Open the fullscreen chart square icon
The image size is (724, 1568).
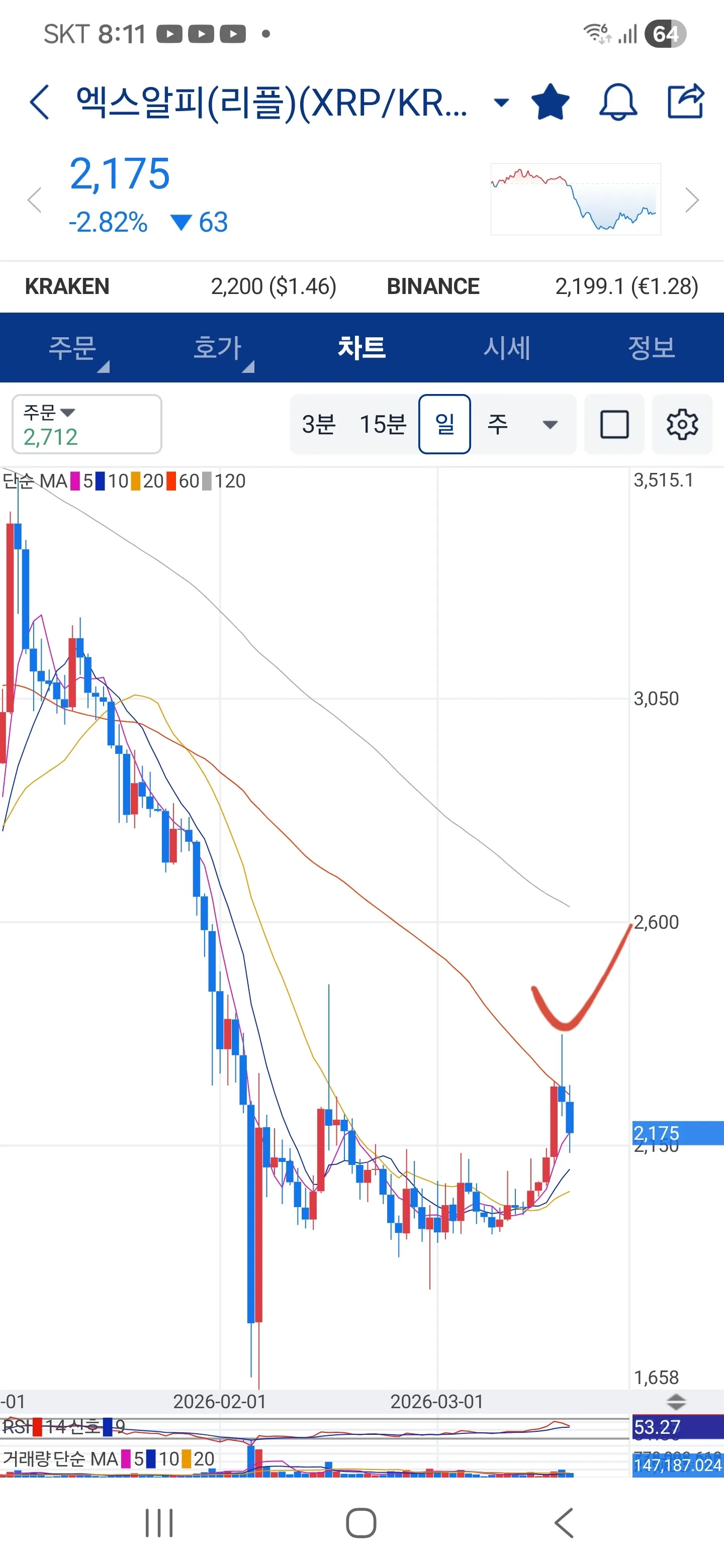tap(614, 424)
